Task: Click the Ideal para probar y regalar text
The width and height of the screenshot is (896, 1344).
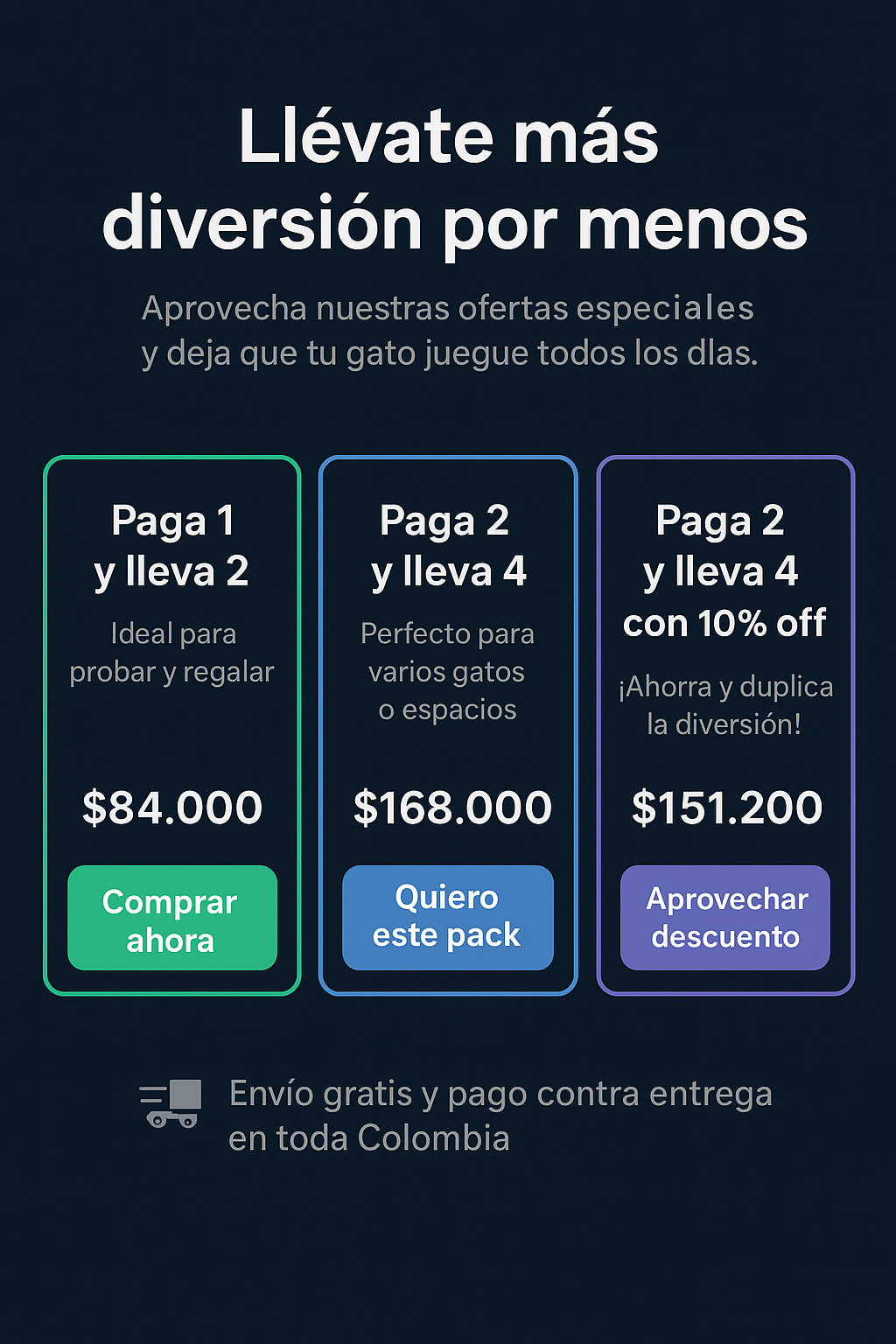Action: click(x=171, y=652)
